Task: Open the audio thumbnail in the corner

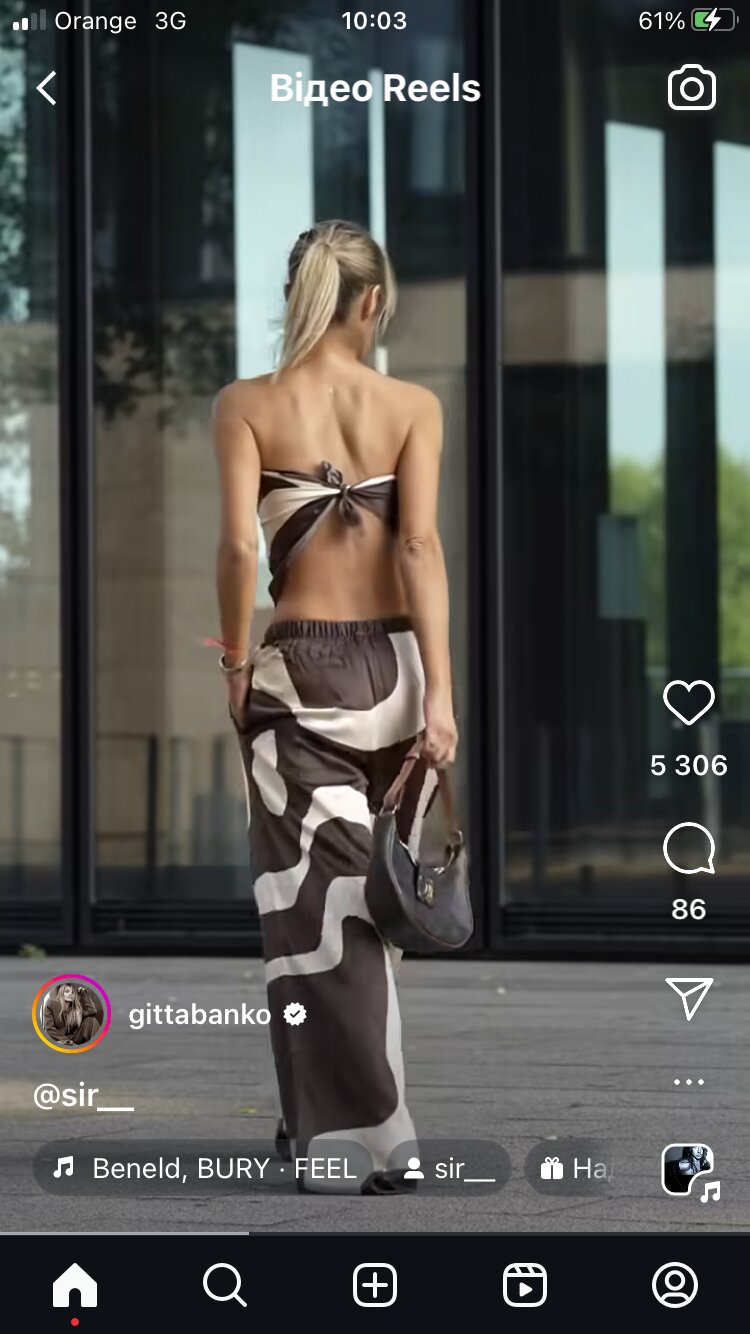Action: tap(689, 1171)
